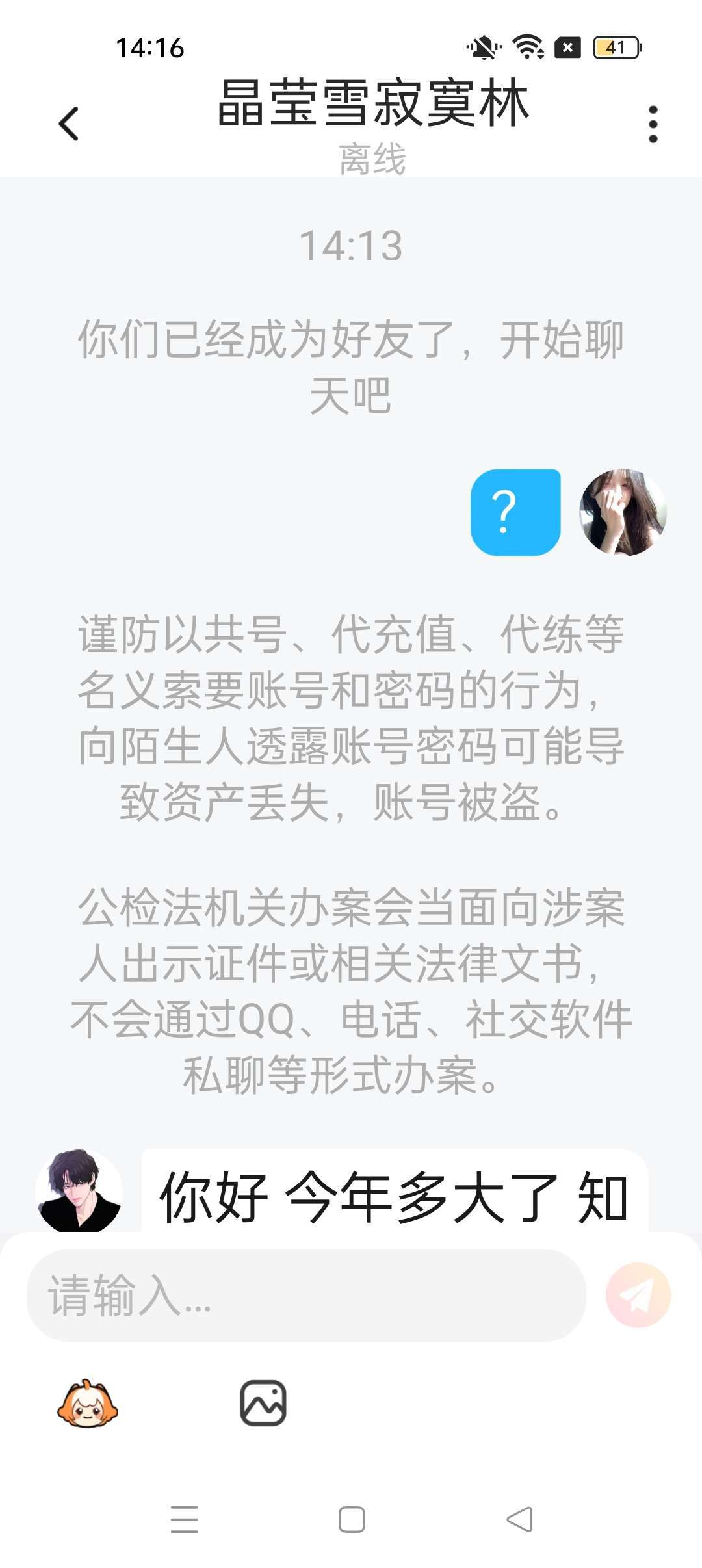
Task: Attach a picture from the gallery
Action: point(263,1403)
